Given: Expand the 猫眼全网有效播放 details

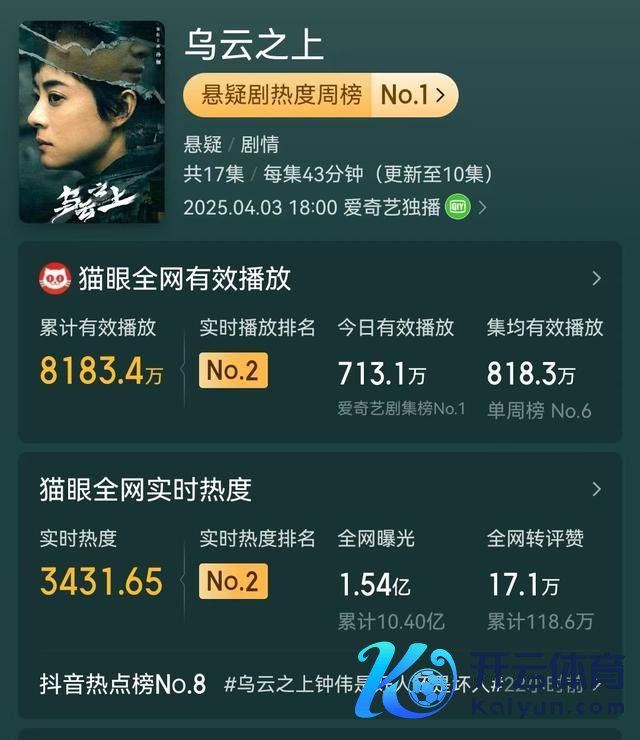Looking at the screenshot, I should click(x=596, y=279).
